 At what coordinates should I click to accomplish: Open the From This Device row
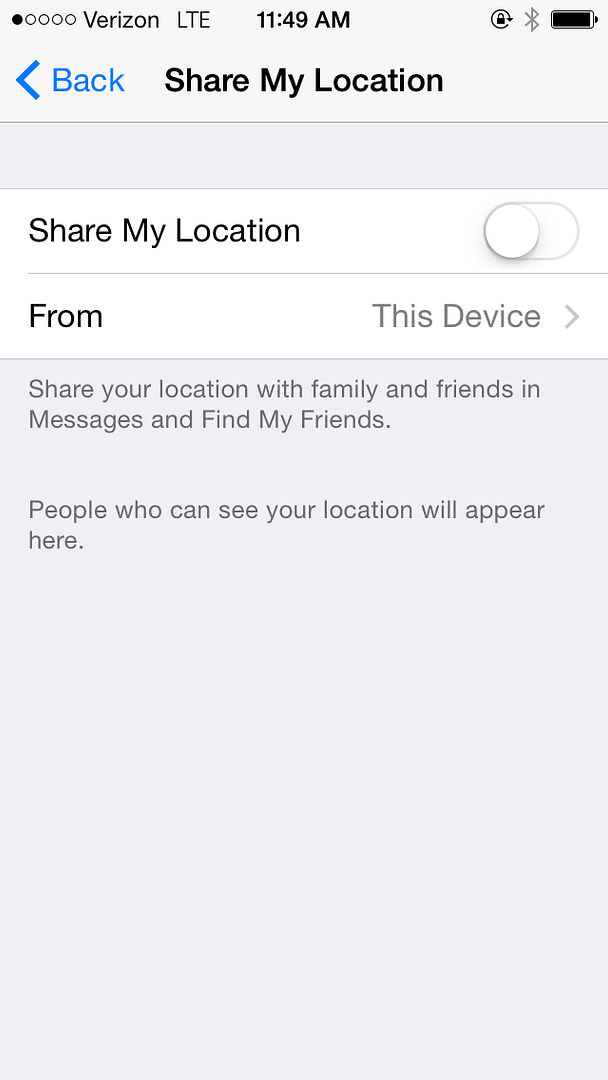pyautogui.click(x=304, y=316)
